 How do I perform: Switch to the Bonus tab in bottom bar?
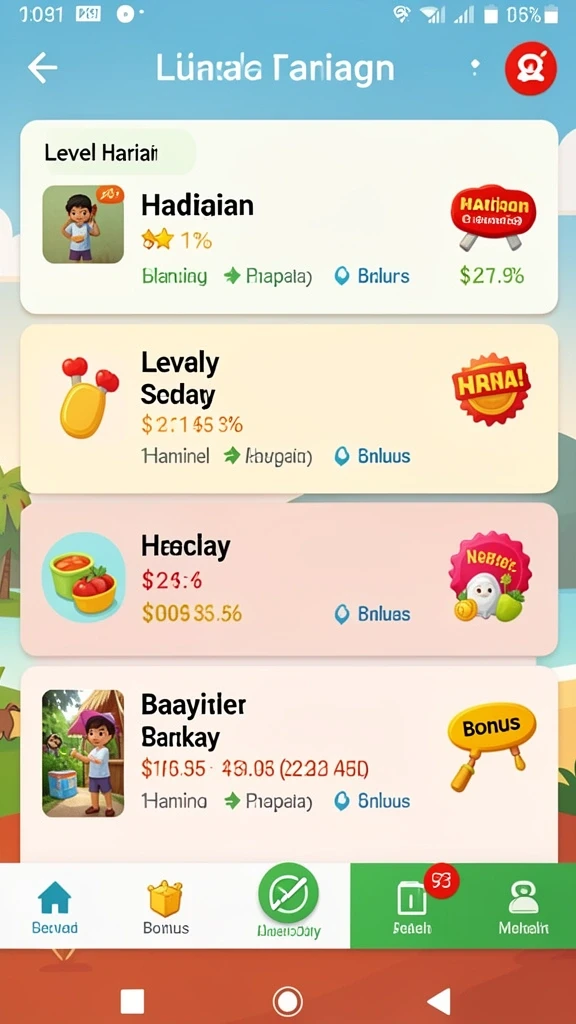click(165, 907)
